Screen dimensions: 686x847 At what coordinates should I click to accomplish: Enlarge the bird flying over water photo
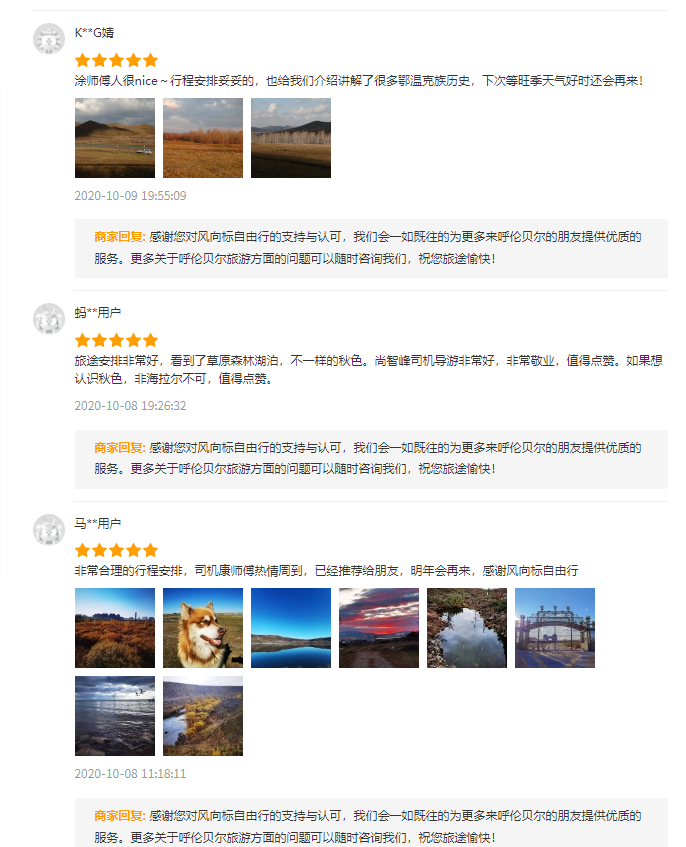click(x=115, y=716)
